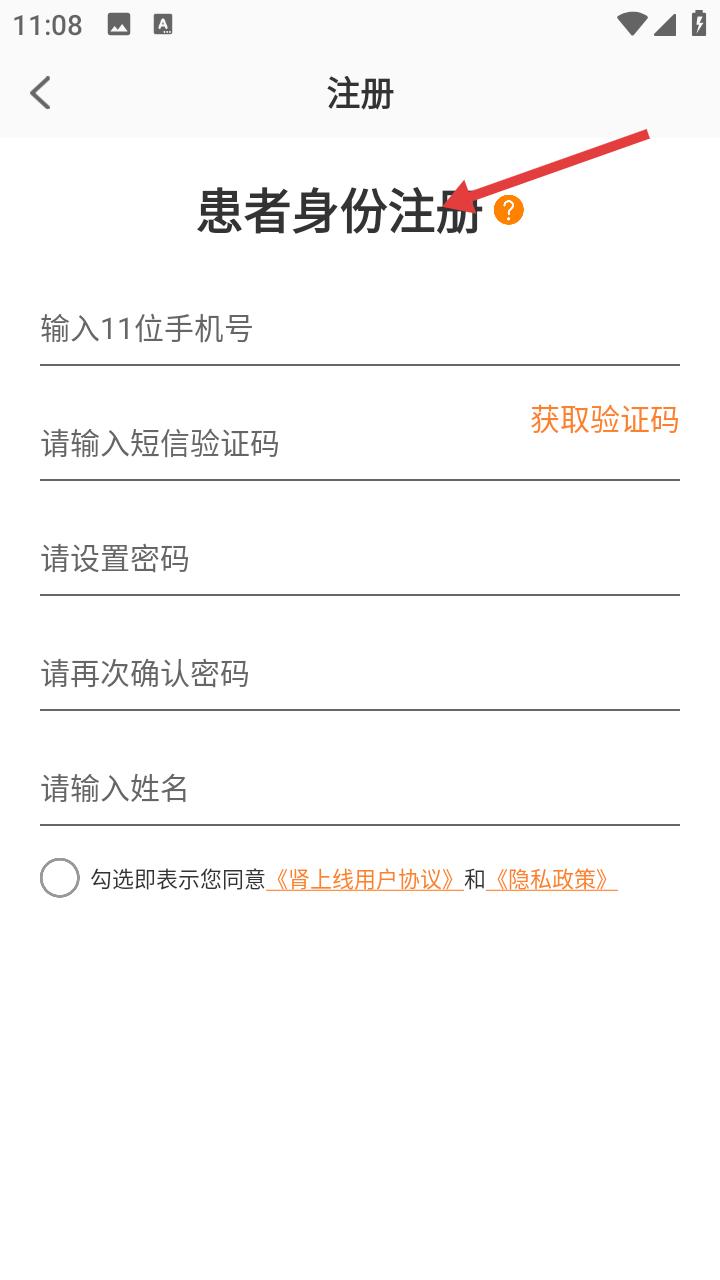Open the 《隐私政策》 privacy policy link
The image size is (720, 1280).
tap(553, 878)
